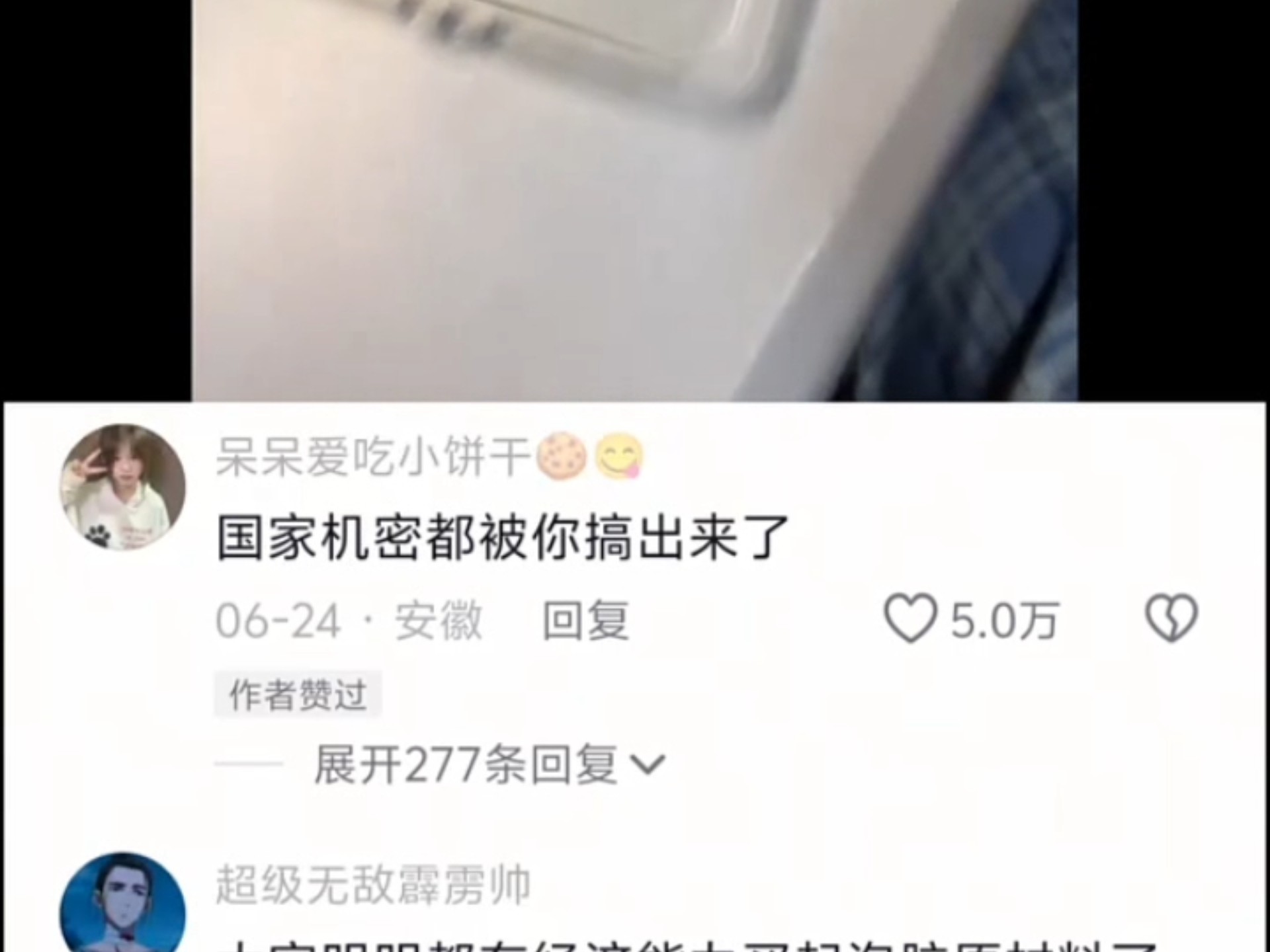Tap the video playing above the comments

pos(634,198)
